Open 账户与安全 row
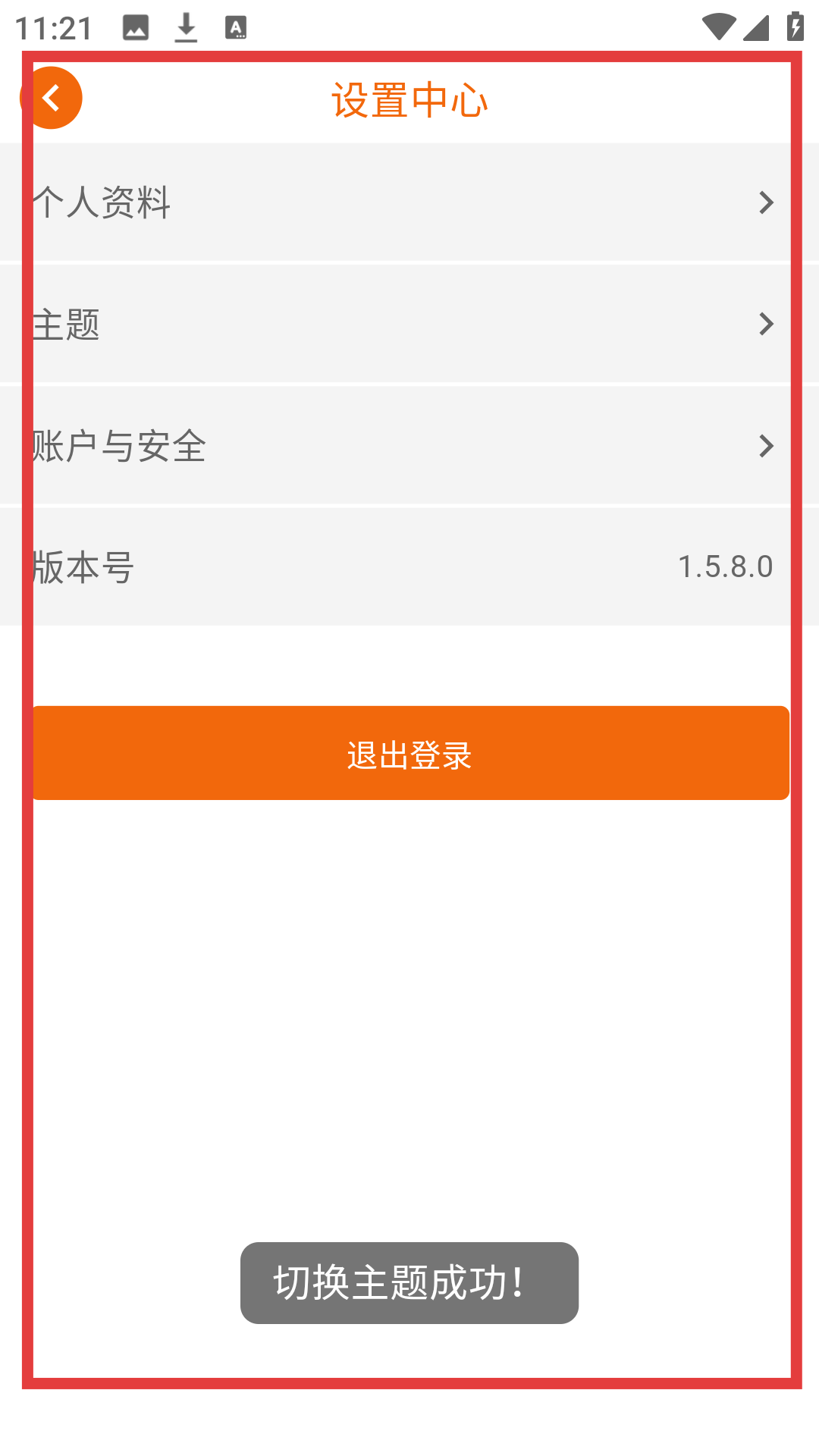 click(409, 445)
